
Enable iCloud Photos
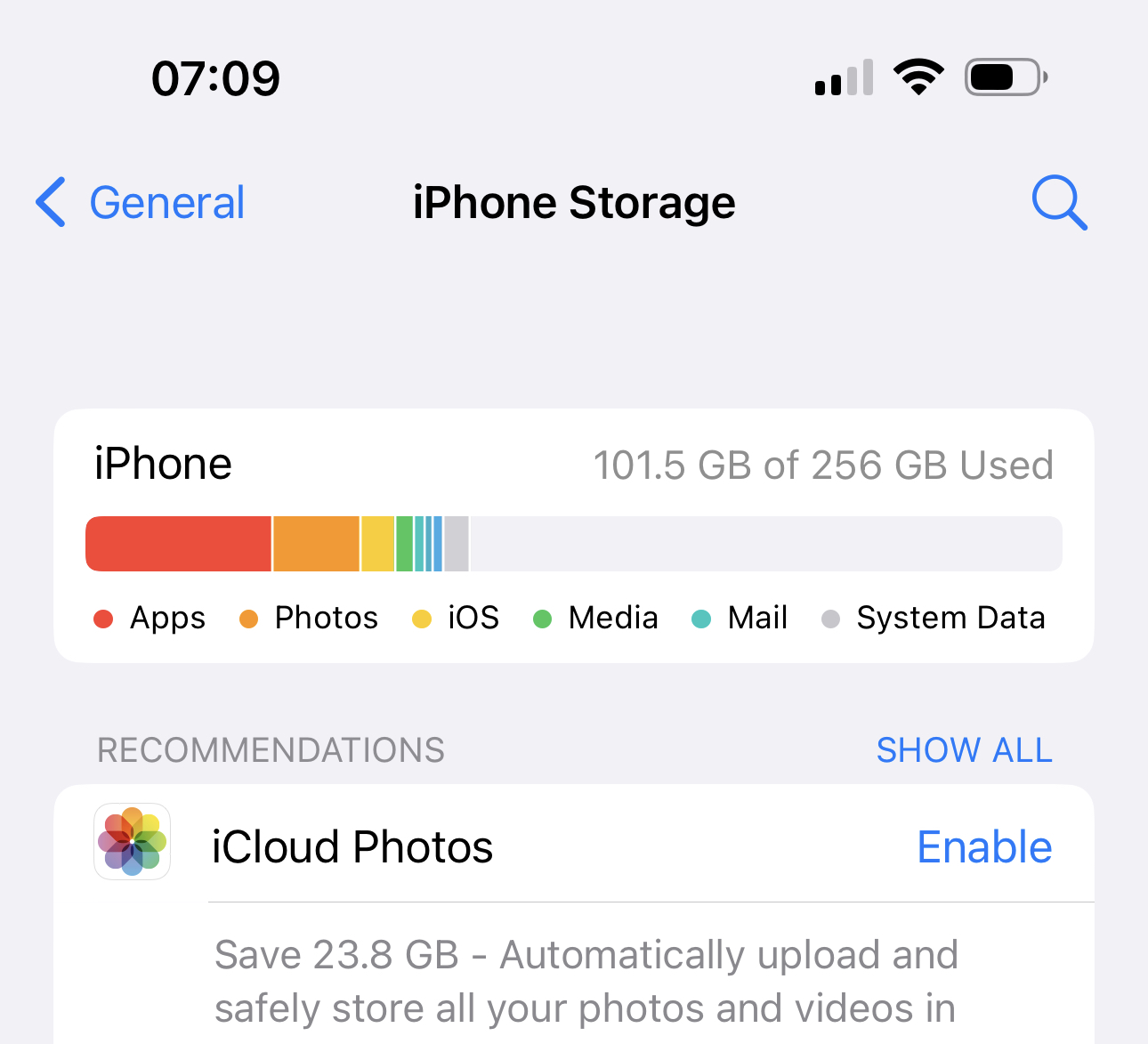(x=983, y=846)
